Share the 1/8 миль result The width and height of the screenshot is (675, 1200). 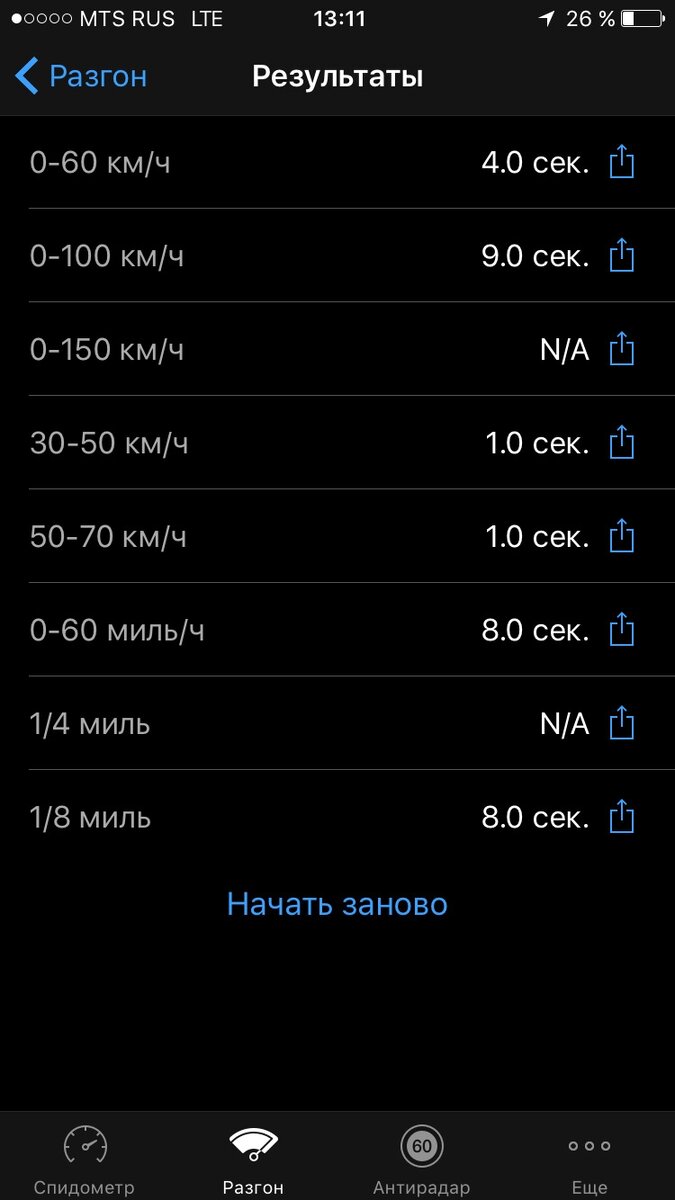click(x=622, y=817)
